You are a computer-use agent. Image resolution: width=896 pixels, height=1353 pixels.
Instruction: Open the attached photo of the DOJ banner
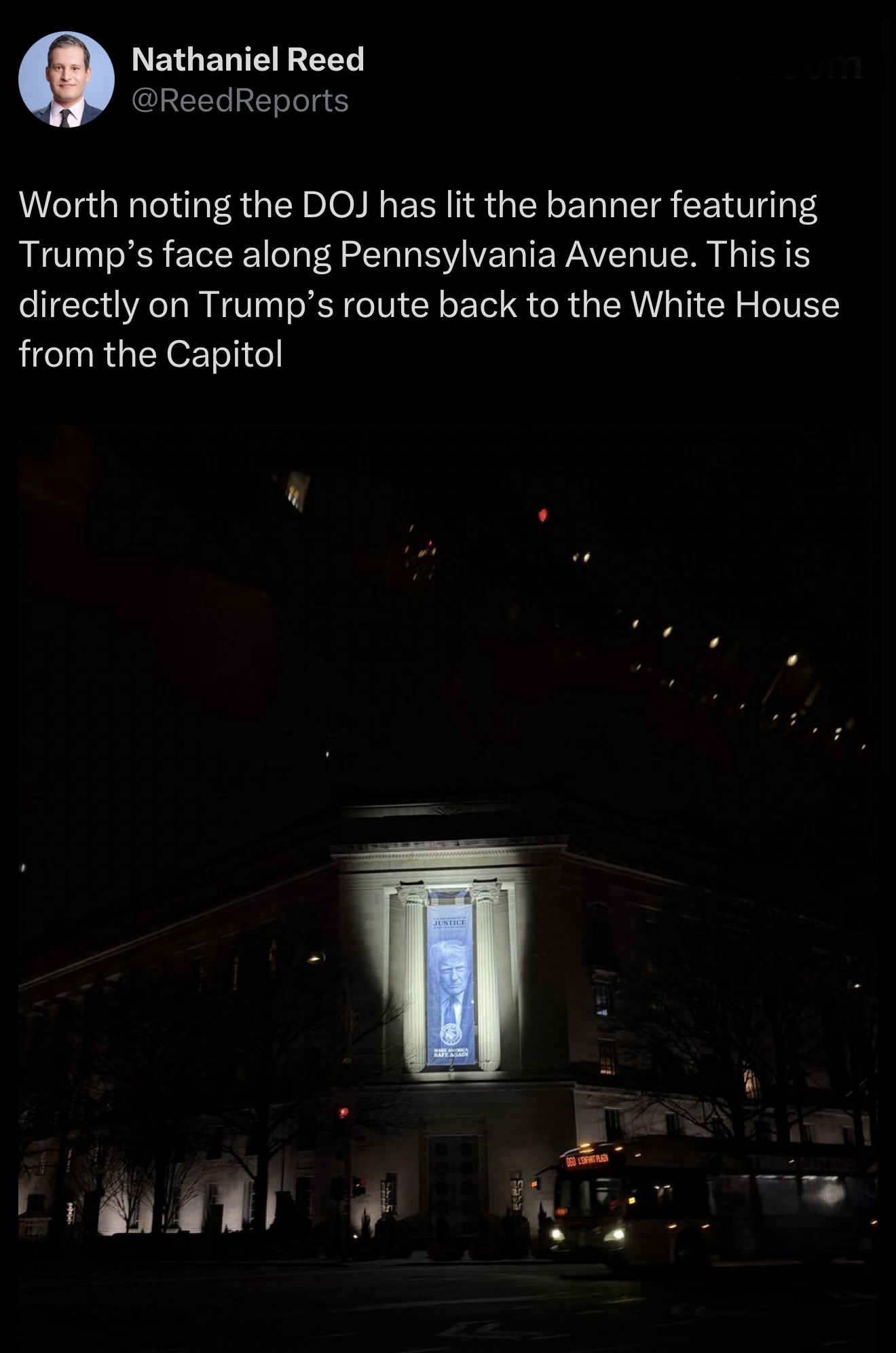(448, 883)
